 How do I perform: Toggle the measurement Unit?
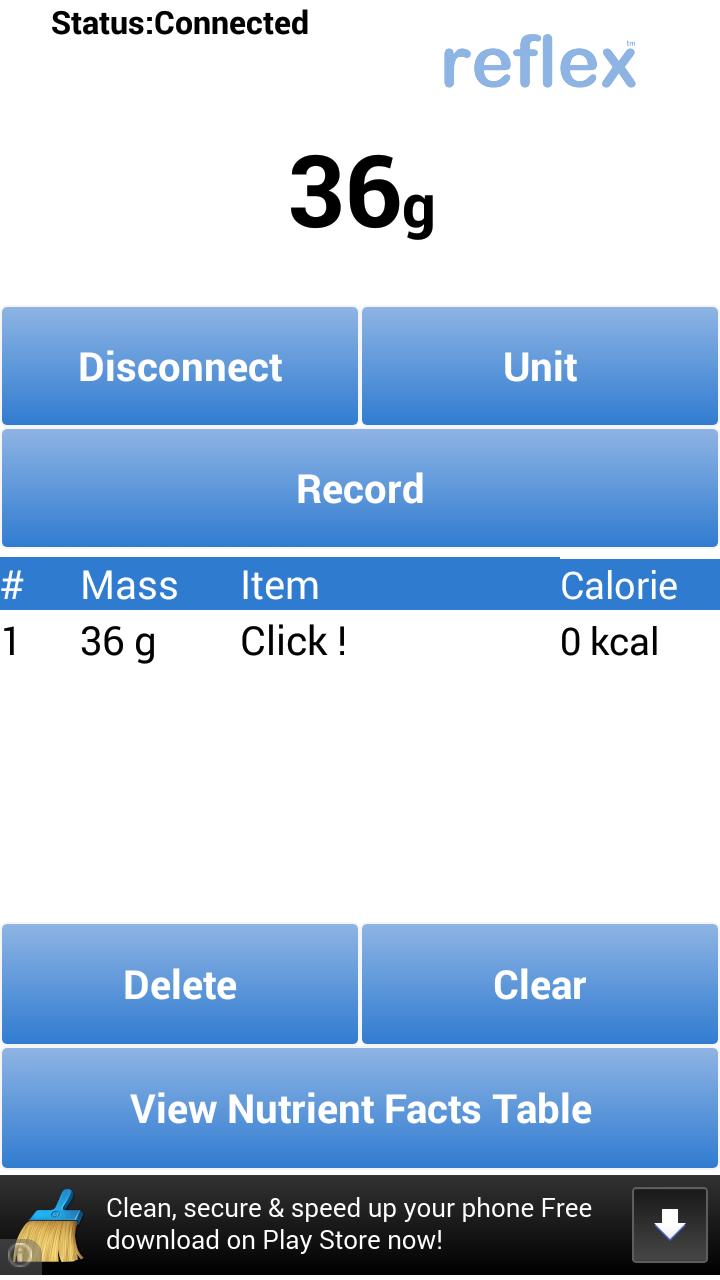[539, 366]
